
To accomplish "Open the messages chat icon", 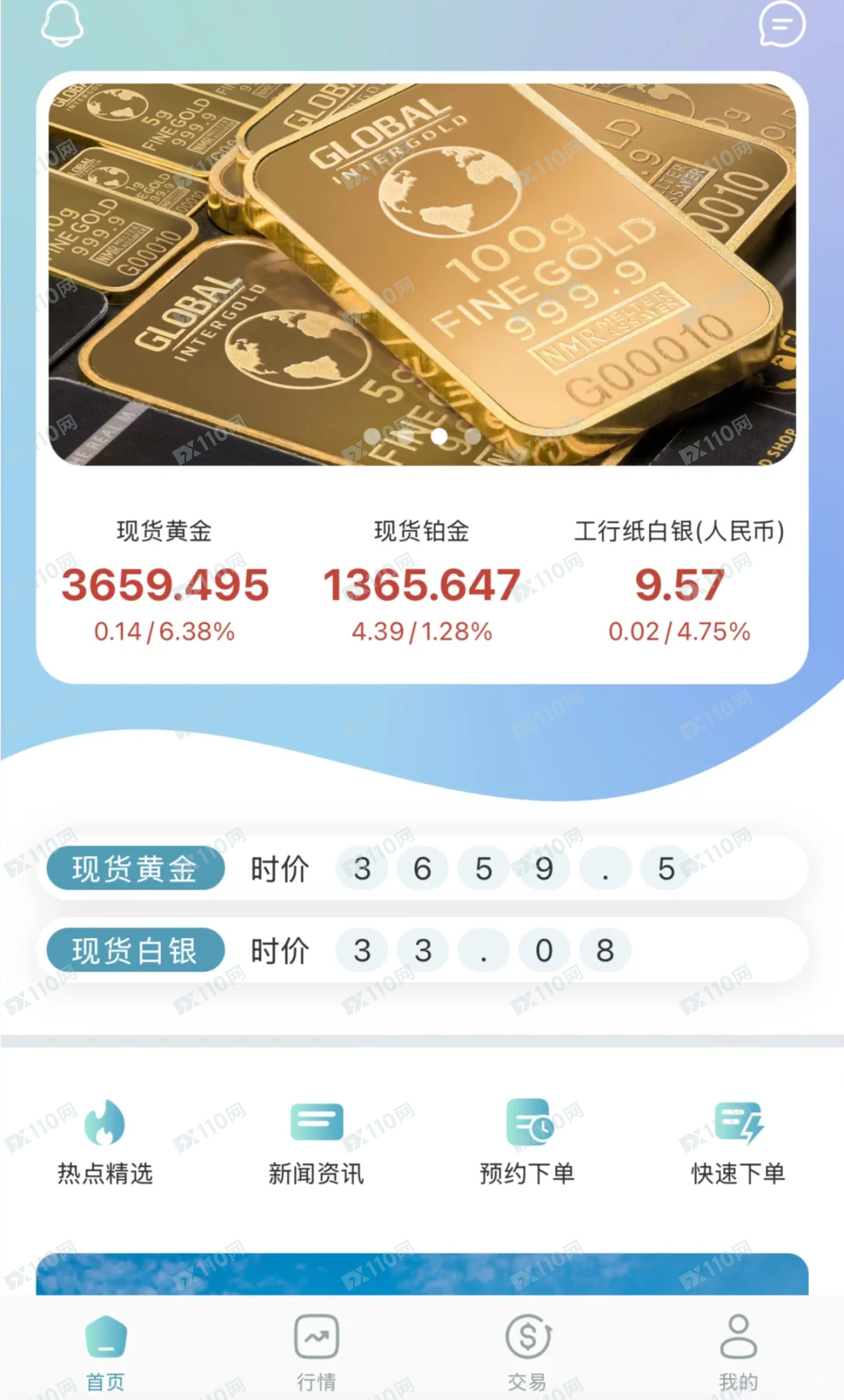I will coord(781,23).
